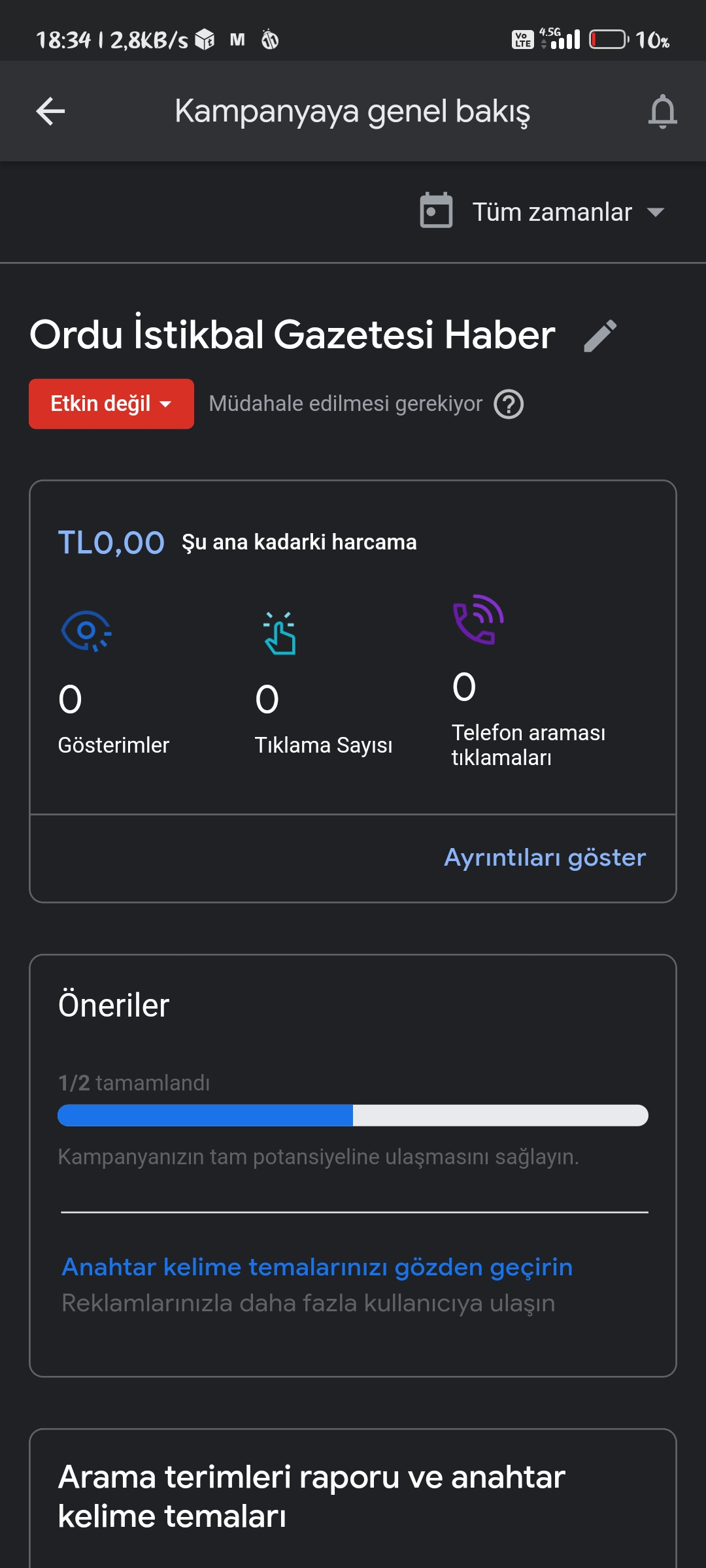The image size is (706, 1568).
Task: Open Anahtar kelime temalarınızı gözden geçirin
Action: (317, 1267)
